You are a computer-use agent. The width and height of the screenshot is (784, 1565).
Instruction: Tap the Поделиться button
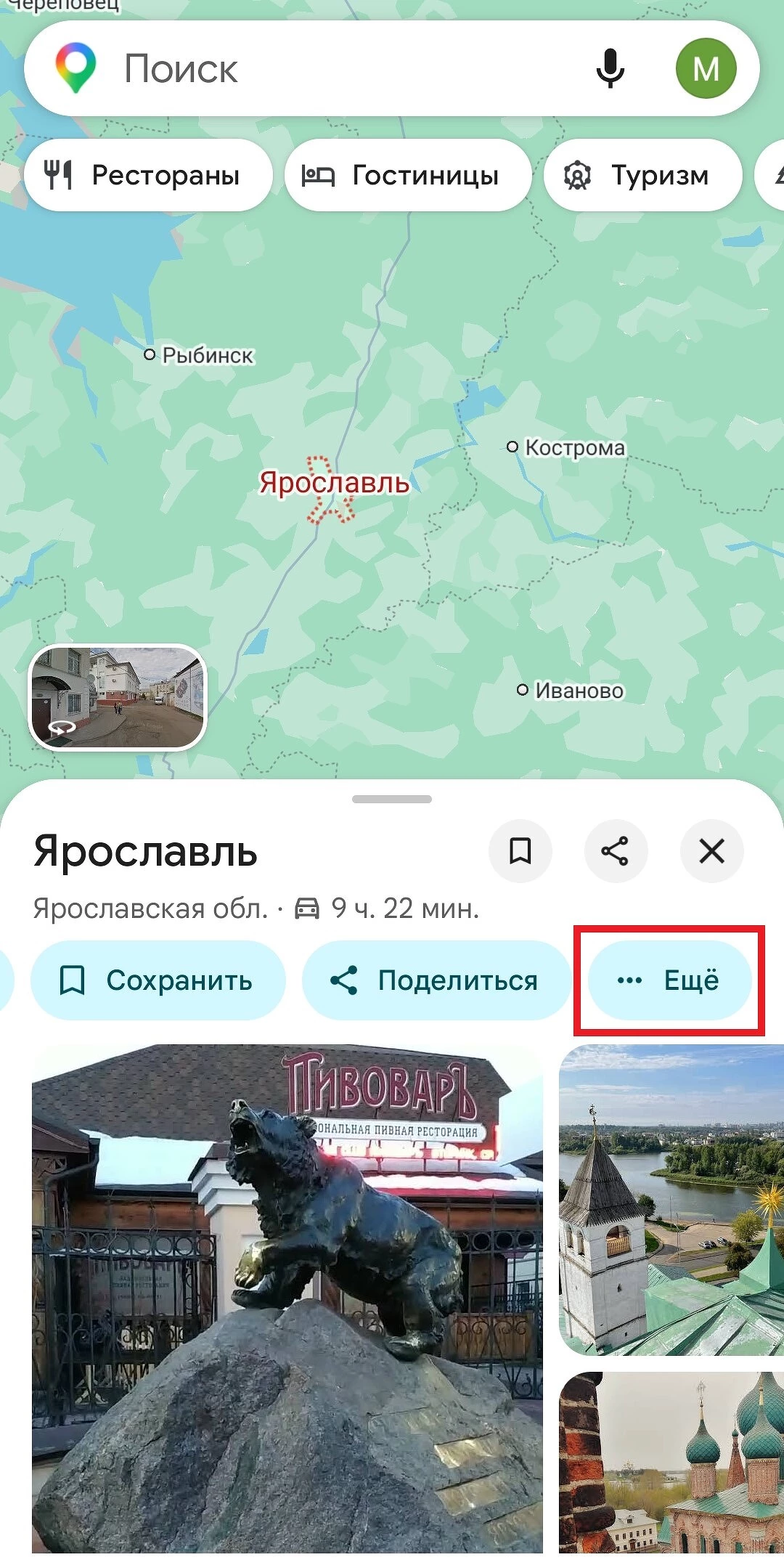(x=436, y=980)
